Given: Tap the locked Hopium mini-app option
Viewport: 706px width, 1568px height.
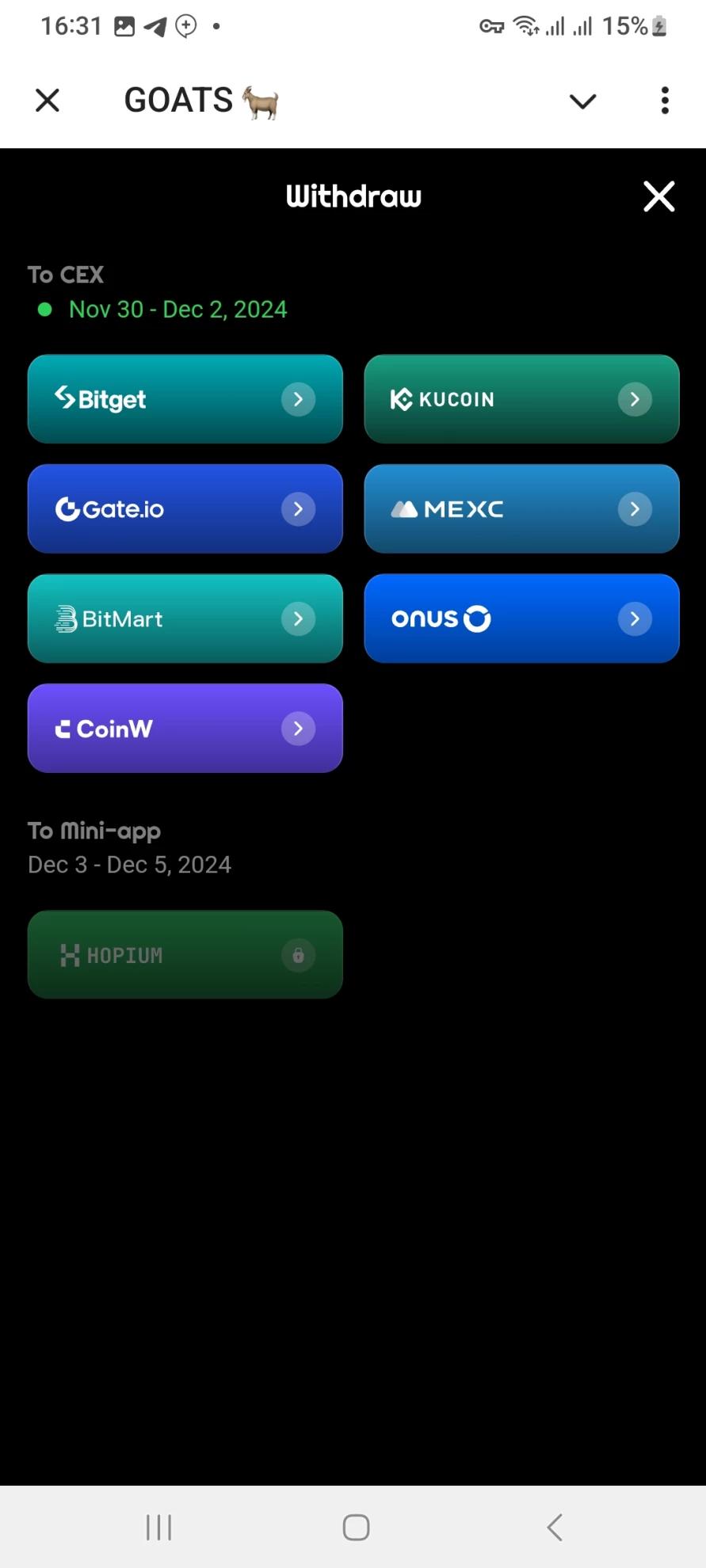Looking at the screenshot, I should point(185,954).
